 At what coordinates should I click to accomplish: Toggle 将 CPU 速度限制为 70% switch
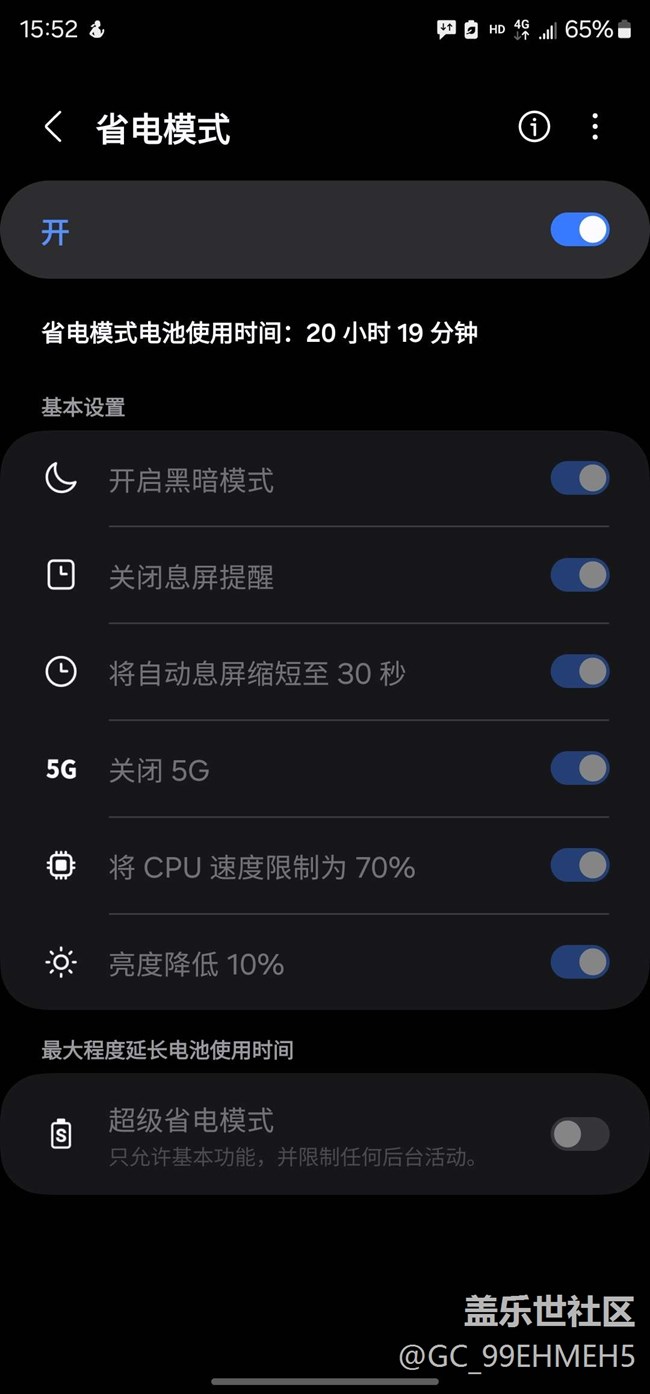[x=580, y=865]
